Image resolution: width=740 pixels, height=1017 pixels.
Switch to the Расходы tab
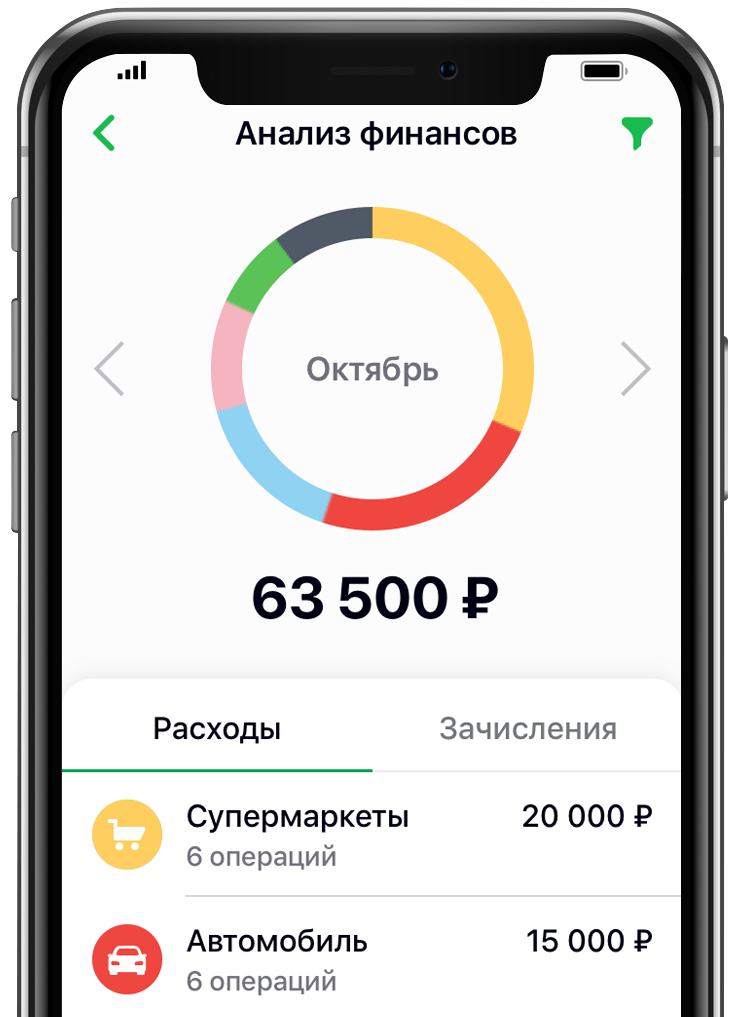click(x=217, y=728)
